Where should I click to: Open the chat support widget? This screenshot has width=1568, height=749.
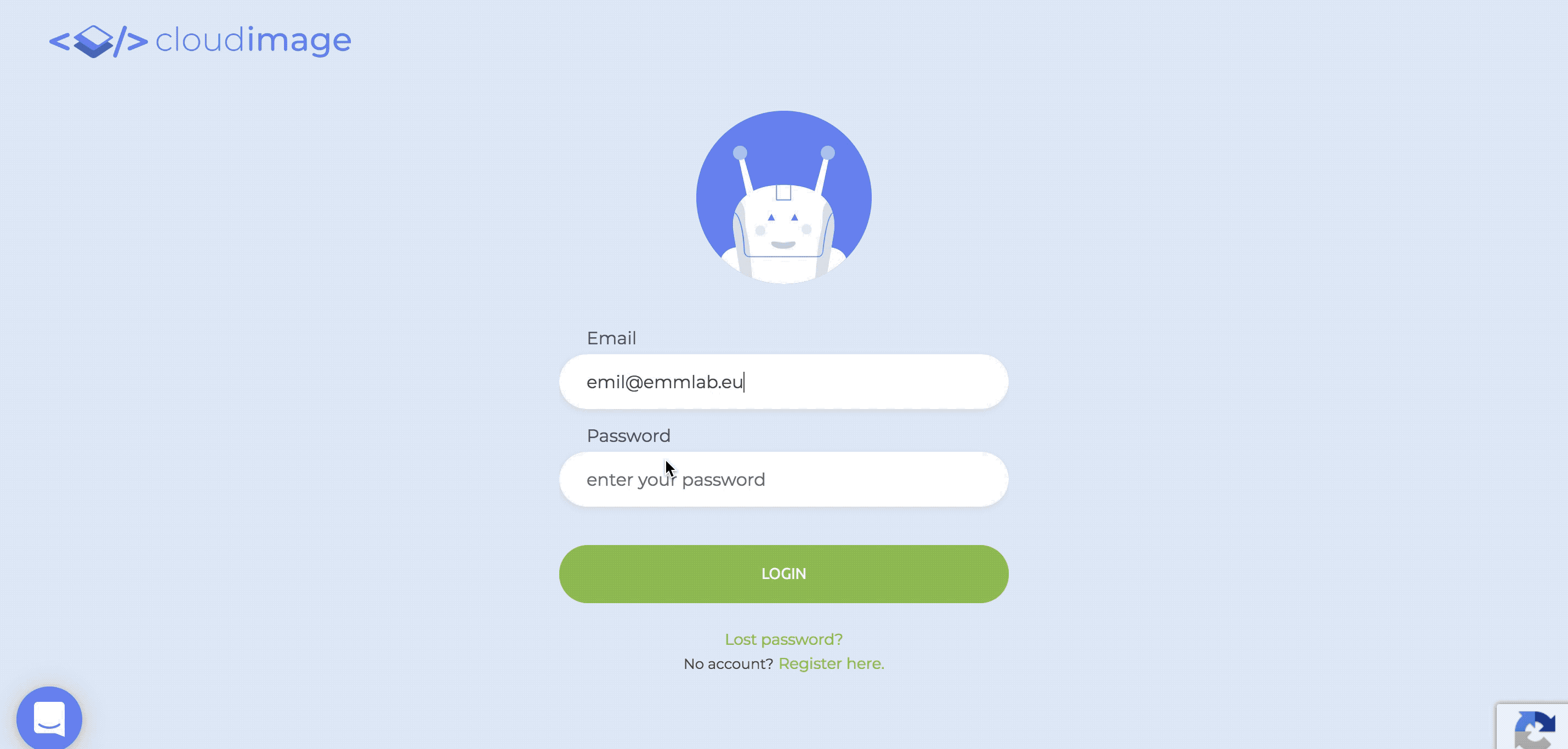click(x=49, y=718)
